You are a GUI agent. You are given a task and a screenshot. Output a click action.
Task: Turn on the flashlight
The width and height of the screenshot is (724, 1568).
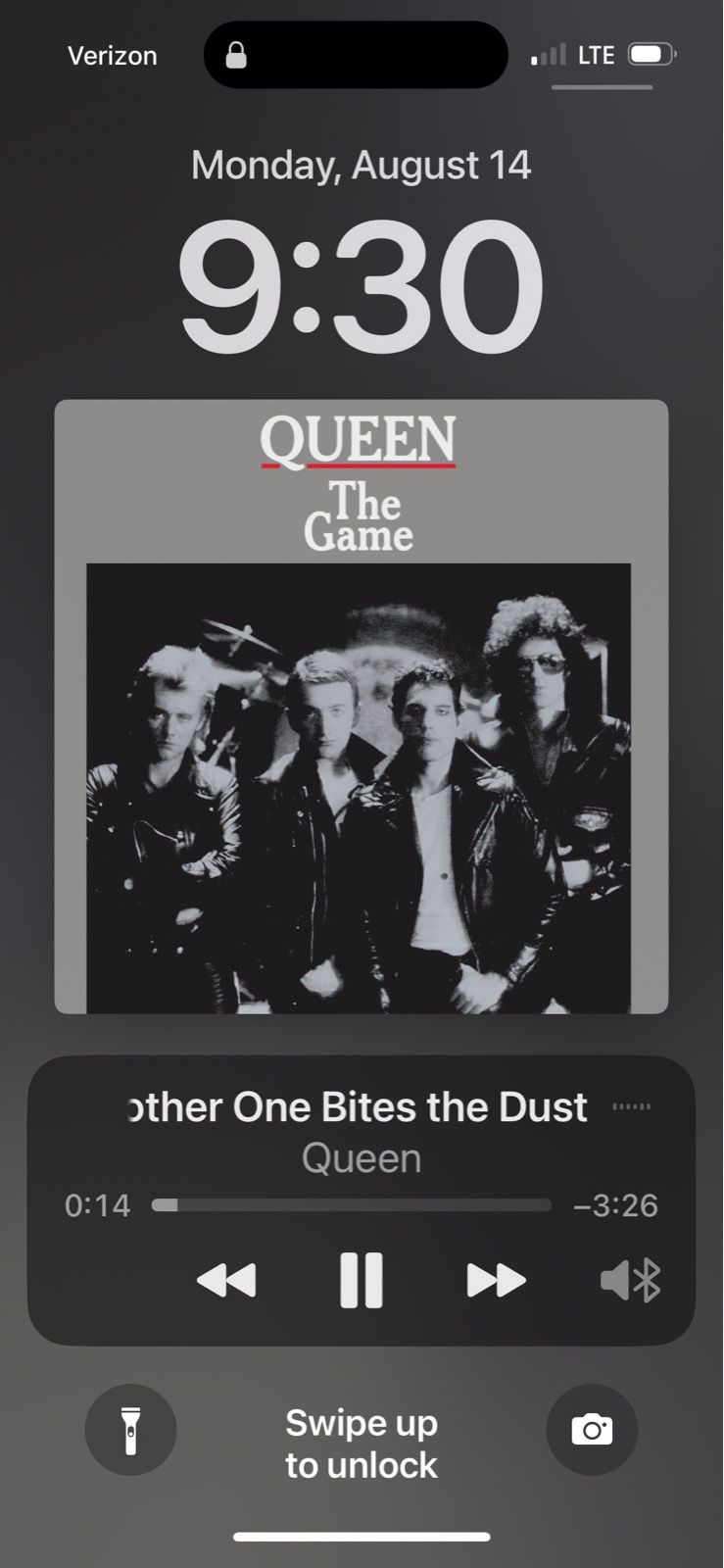coord(130,1430)
